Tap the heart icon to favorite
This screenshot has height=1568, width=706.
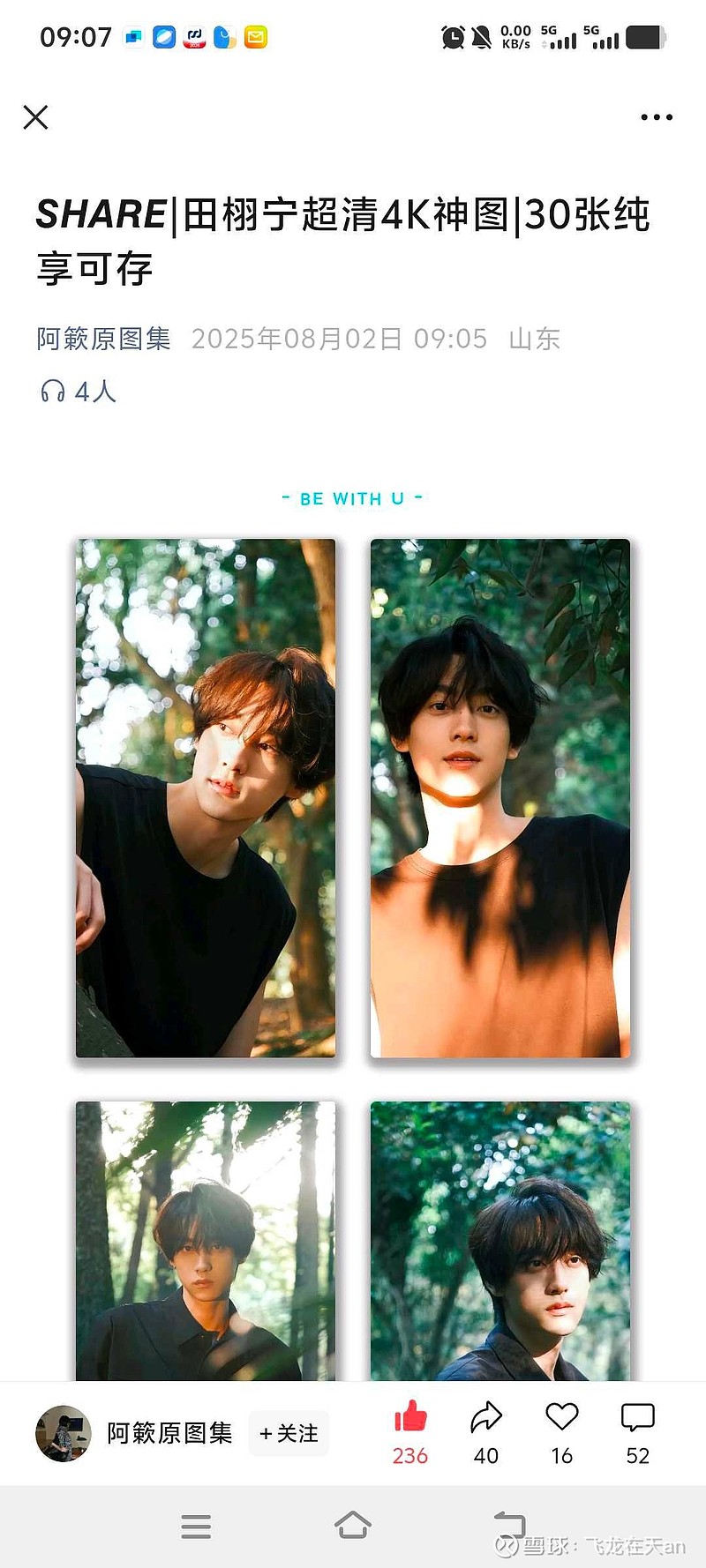tap(561, 1417)
